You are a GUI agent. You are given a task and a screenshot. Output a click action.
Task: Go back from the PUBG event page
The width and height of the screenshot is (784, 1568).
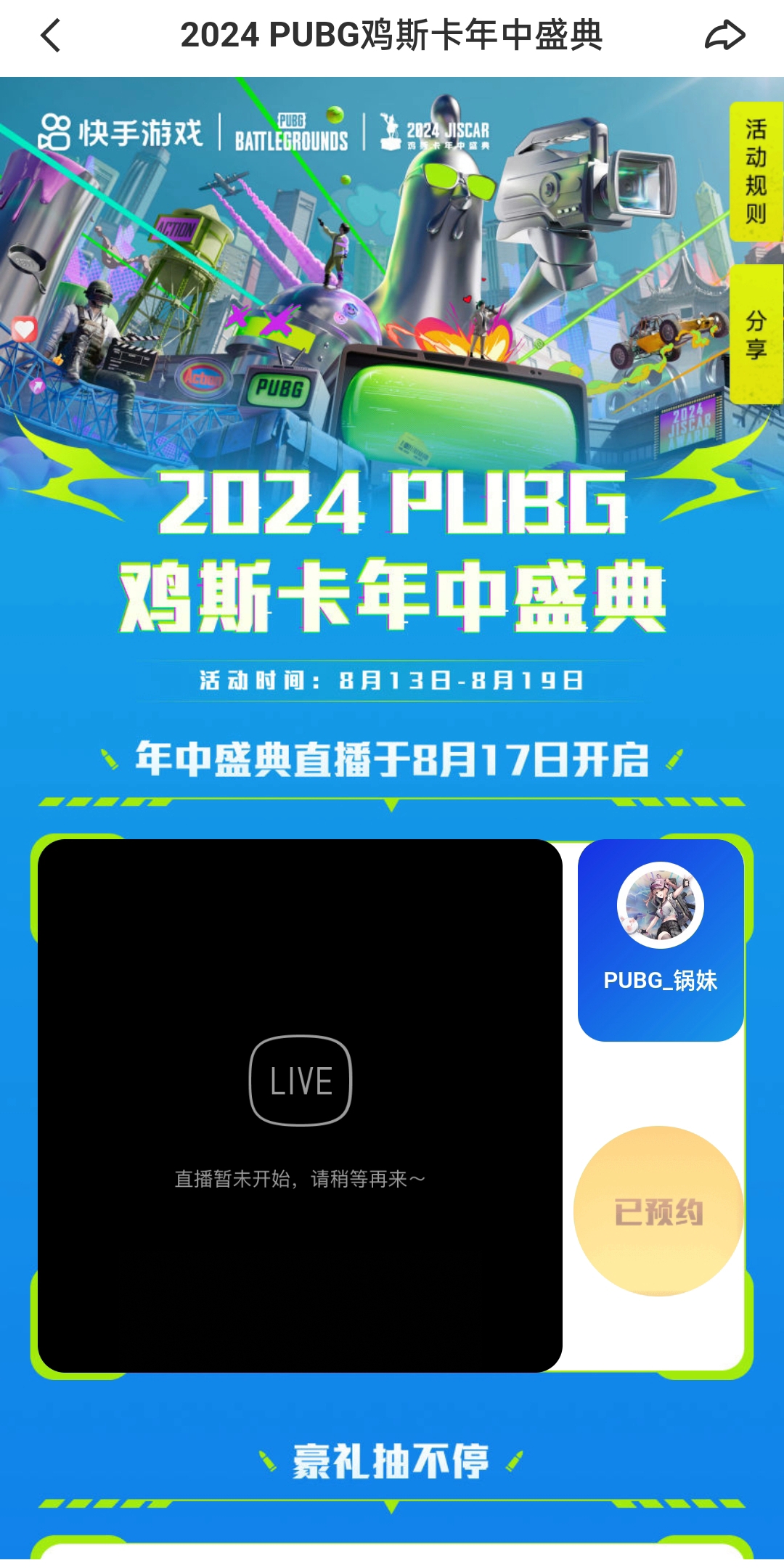(x=51, y=36)
